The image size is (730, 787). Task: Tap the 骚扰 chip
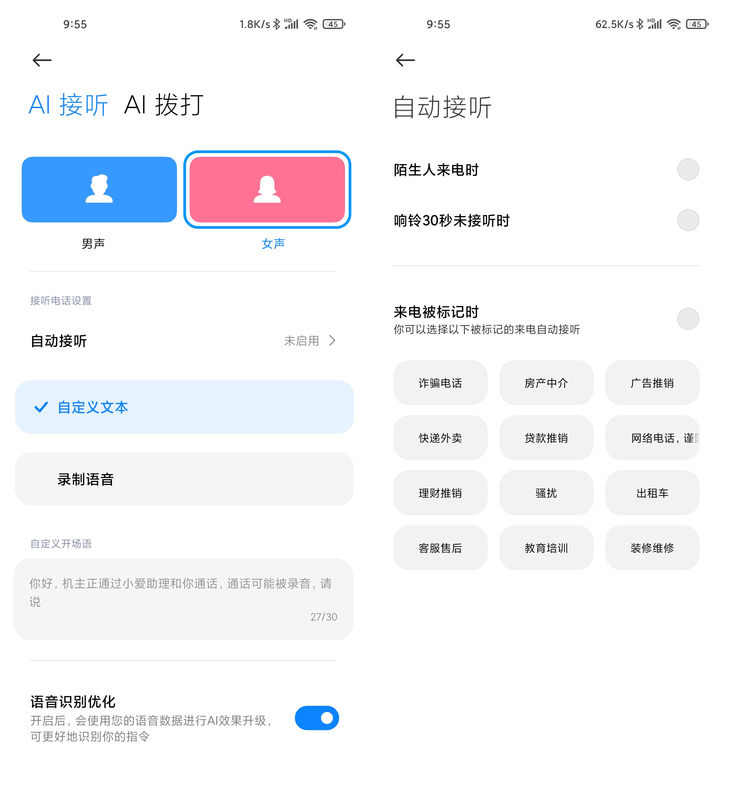pos(546,493)
